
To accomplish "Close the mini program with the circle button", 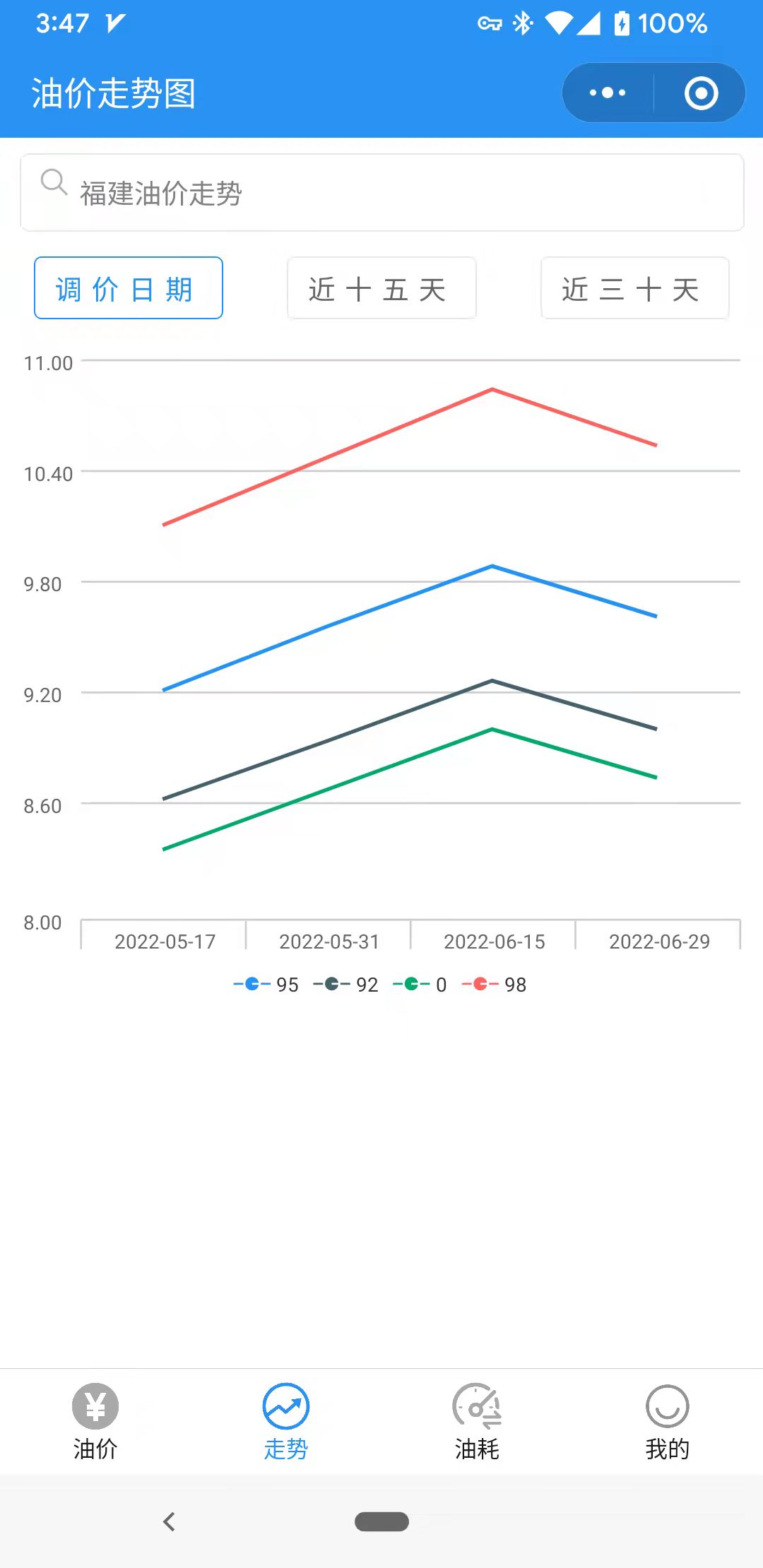I will pyautogui.click(x=701, y=93).
